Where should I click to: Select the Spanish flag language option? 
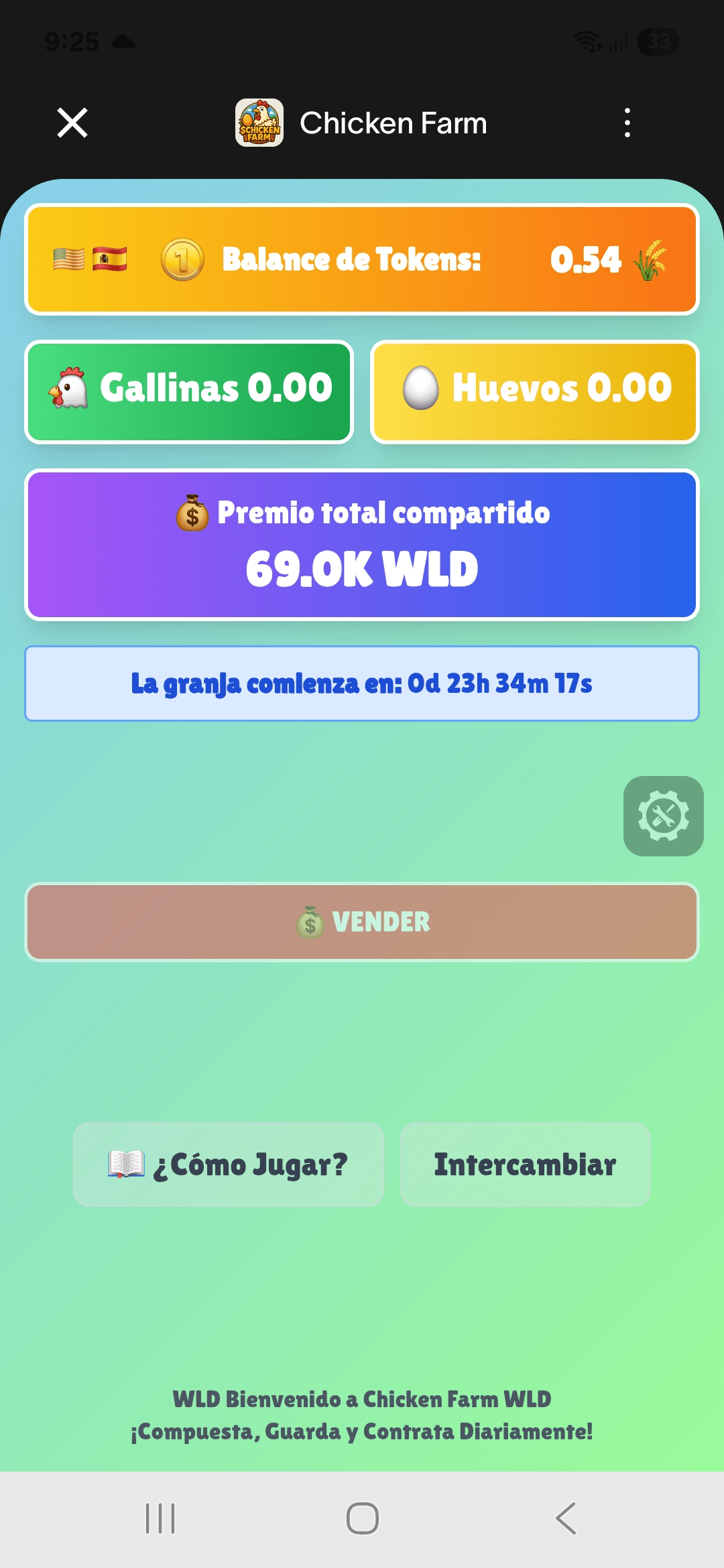(x=110, y=259)
